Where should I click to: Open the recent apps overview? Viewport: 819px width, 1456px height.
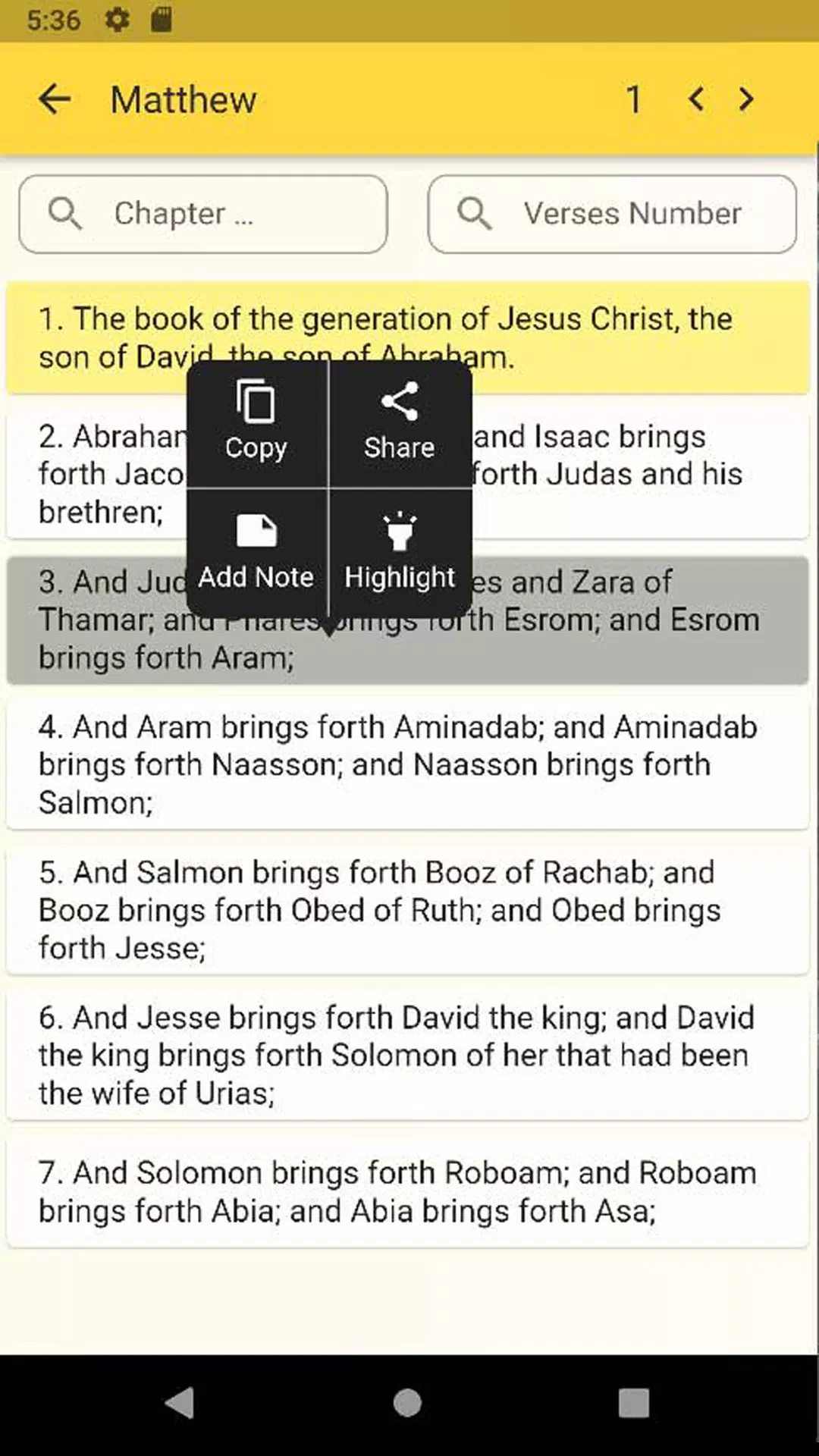pos(633,1403)
